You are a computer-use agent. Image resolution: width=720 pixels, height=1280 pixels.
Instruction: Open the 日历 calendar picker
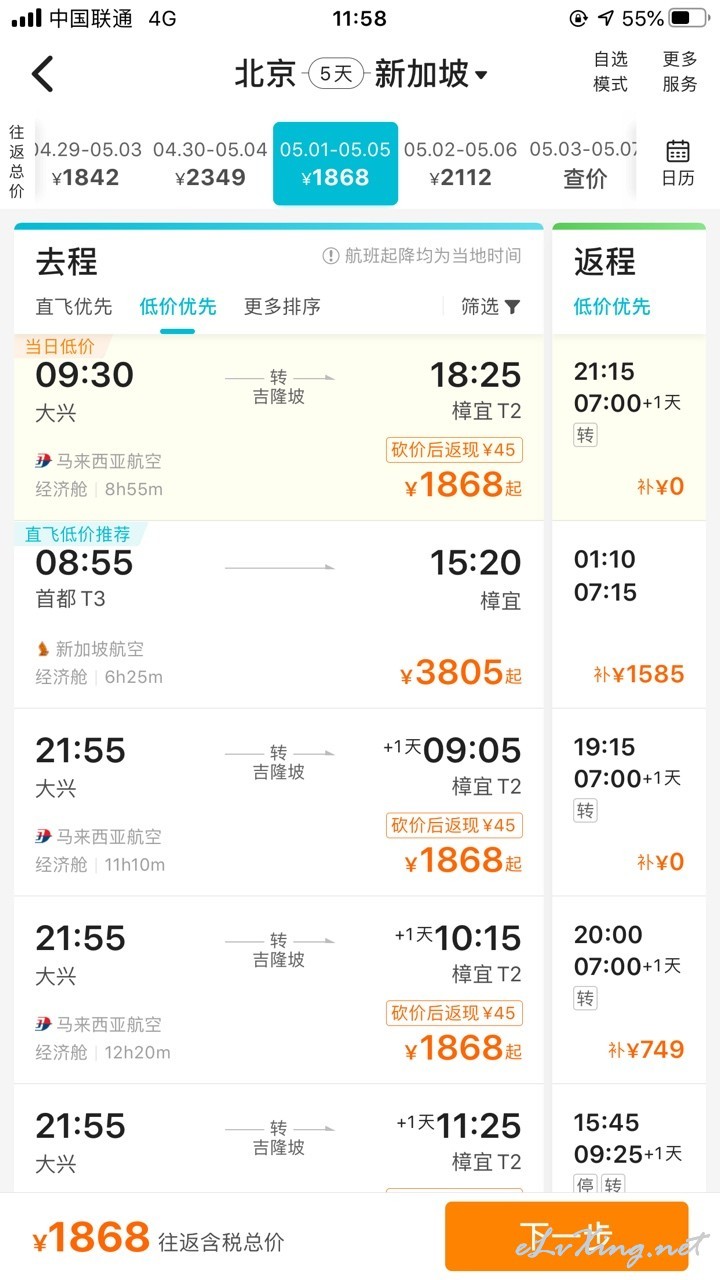[678, 164]
